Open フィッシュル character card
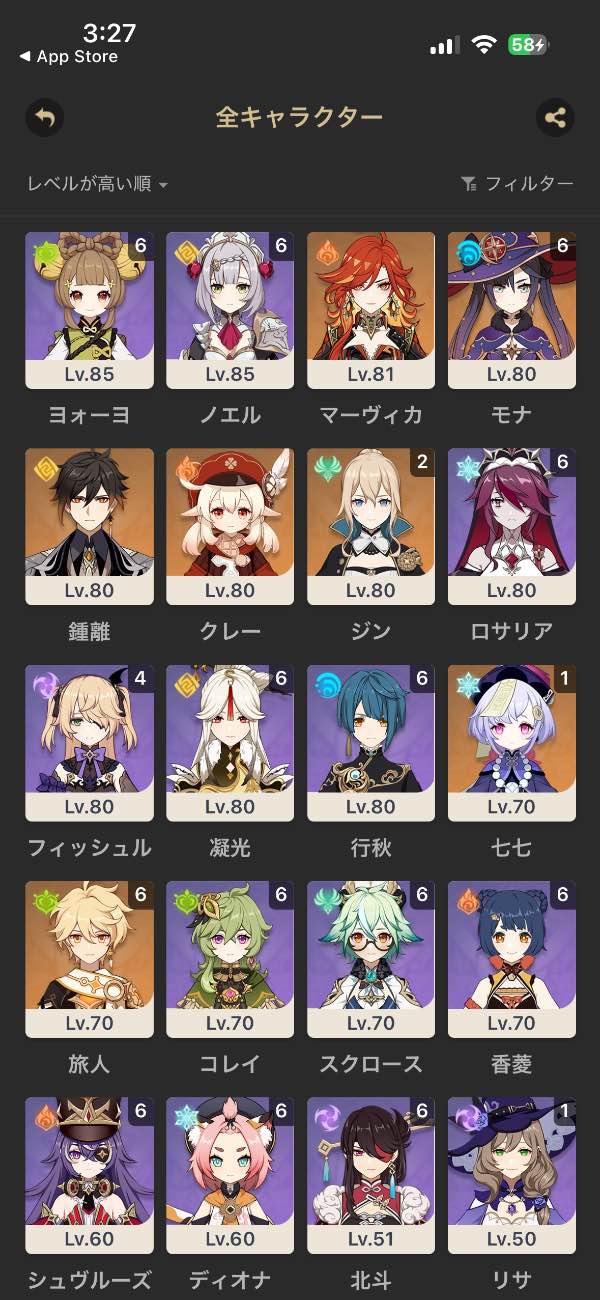 point(89,742)
